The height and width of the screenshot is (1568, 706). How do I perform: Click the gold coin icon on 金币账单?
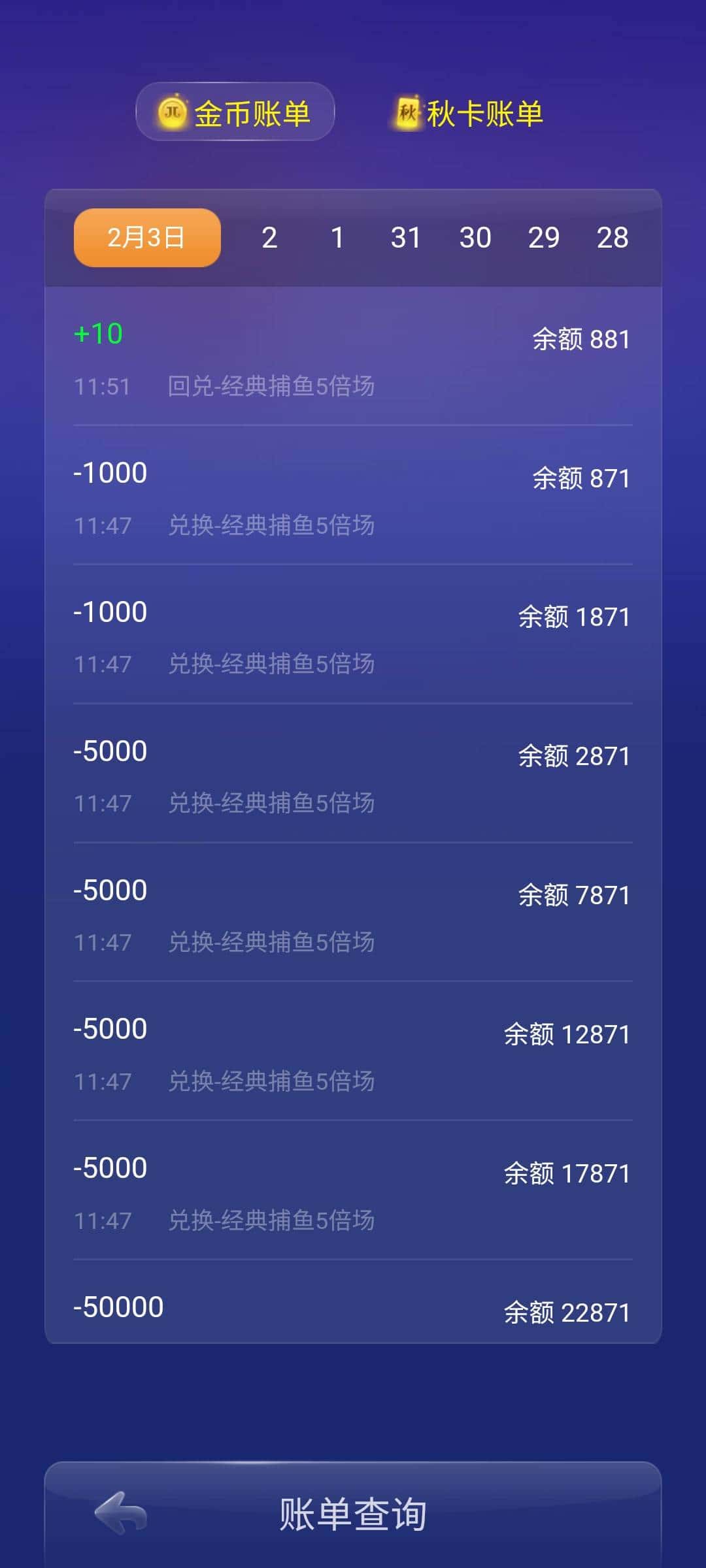(173, 112)
